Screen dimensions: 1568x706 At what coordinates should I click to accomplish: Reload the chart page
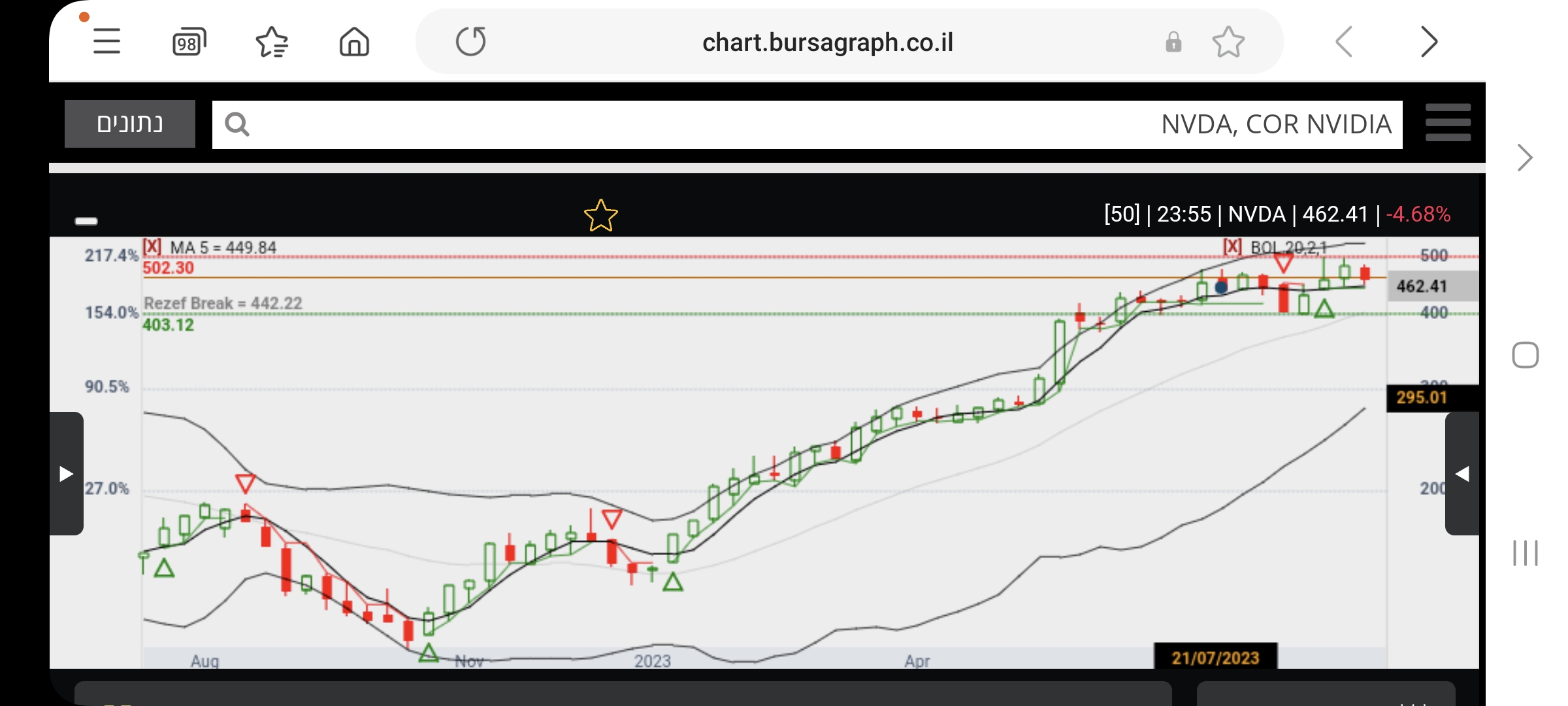(x=470, y=42)
